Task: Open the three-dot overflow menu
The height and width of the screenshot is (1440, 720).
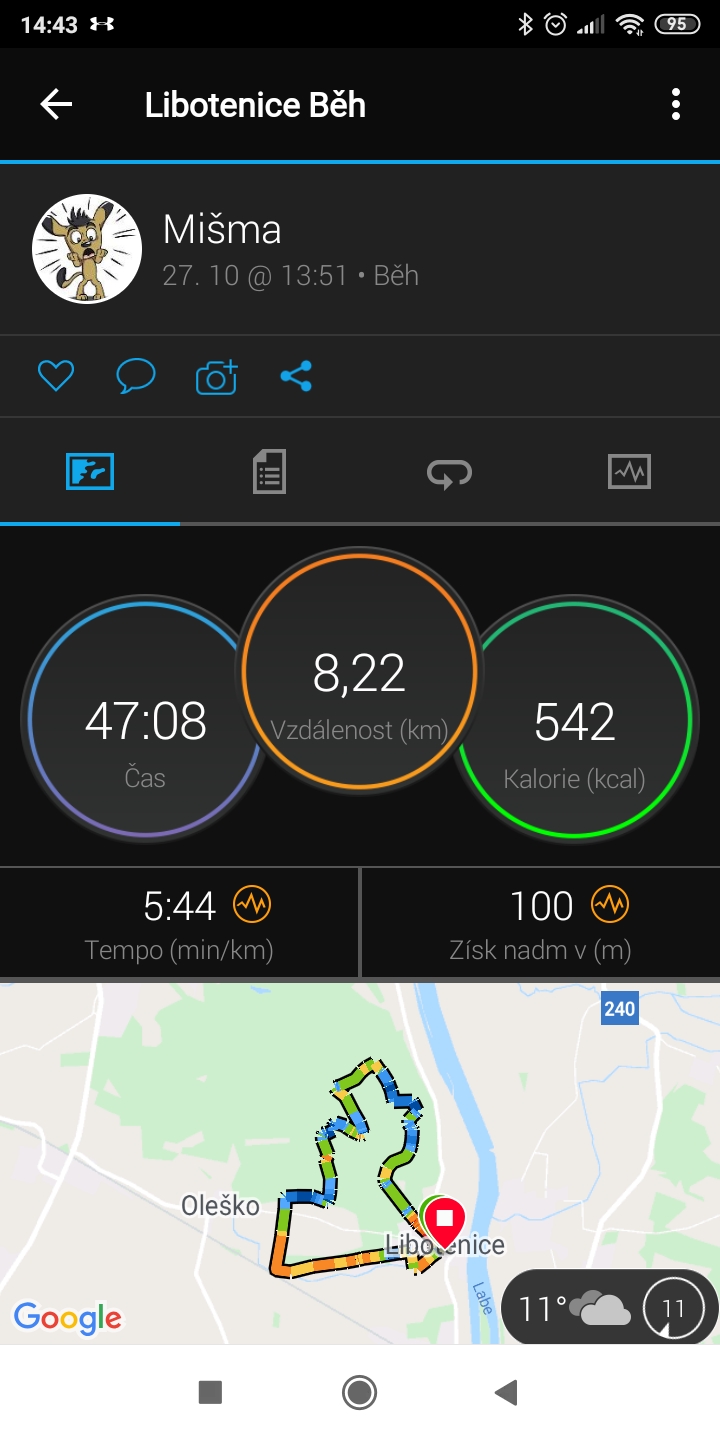Action: click(676, 104)
